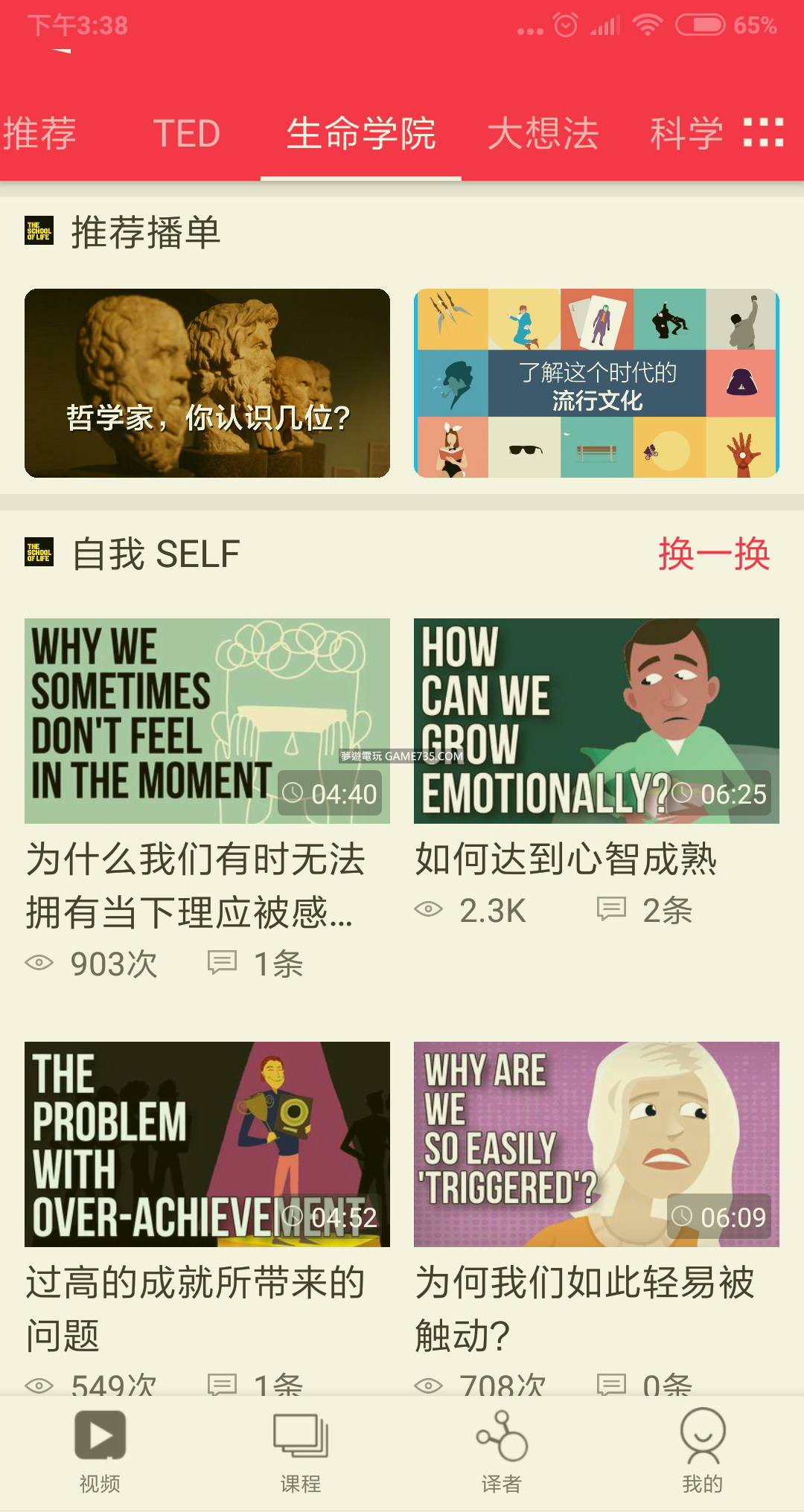The width and height of the screenshot is (804, 1512).
Task: Switch to the 推荐 tab
Action: coord(40,134)
